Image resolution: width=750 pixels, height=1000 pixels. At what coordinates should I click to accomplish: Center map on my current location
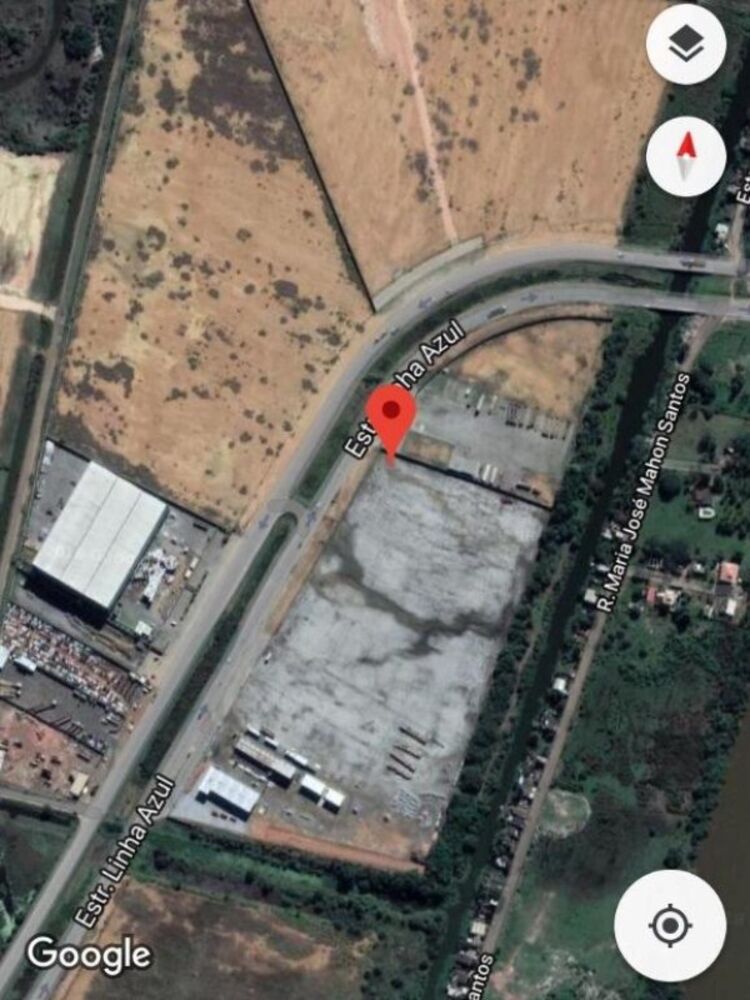click(x=670, y=925)
